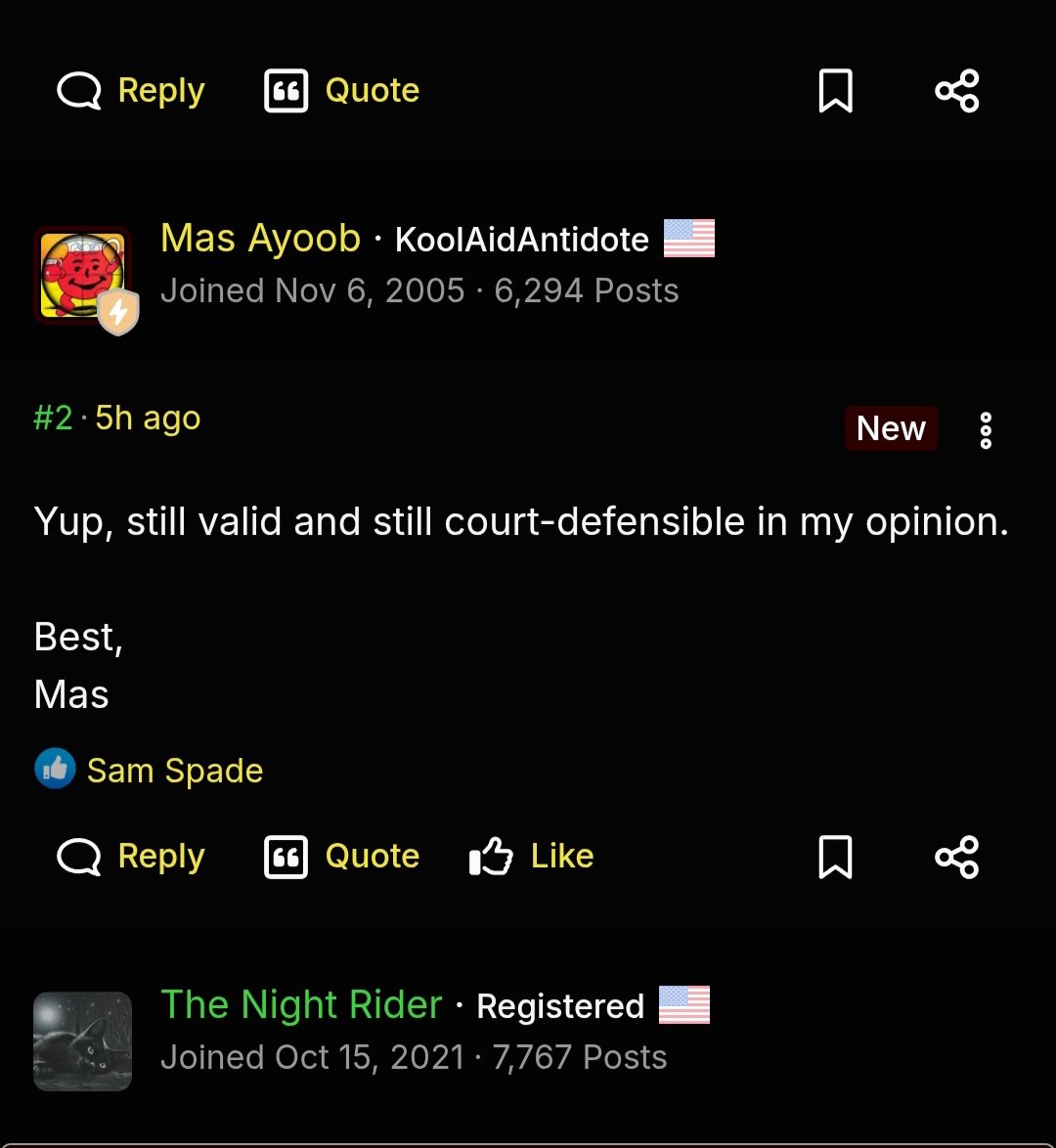Open The Night Rider's profile
Screen dimensions: 1056x1148
point(300,1004)
